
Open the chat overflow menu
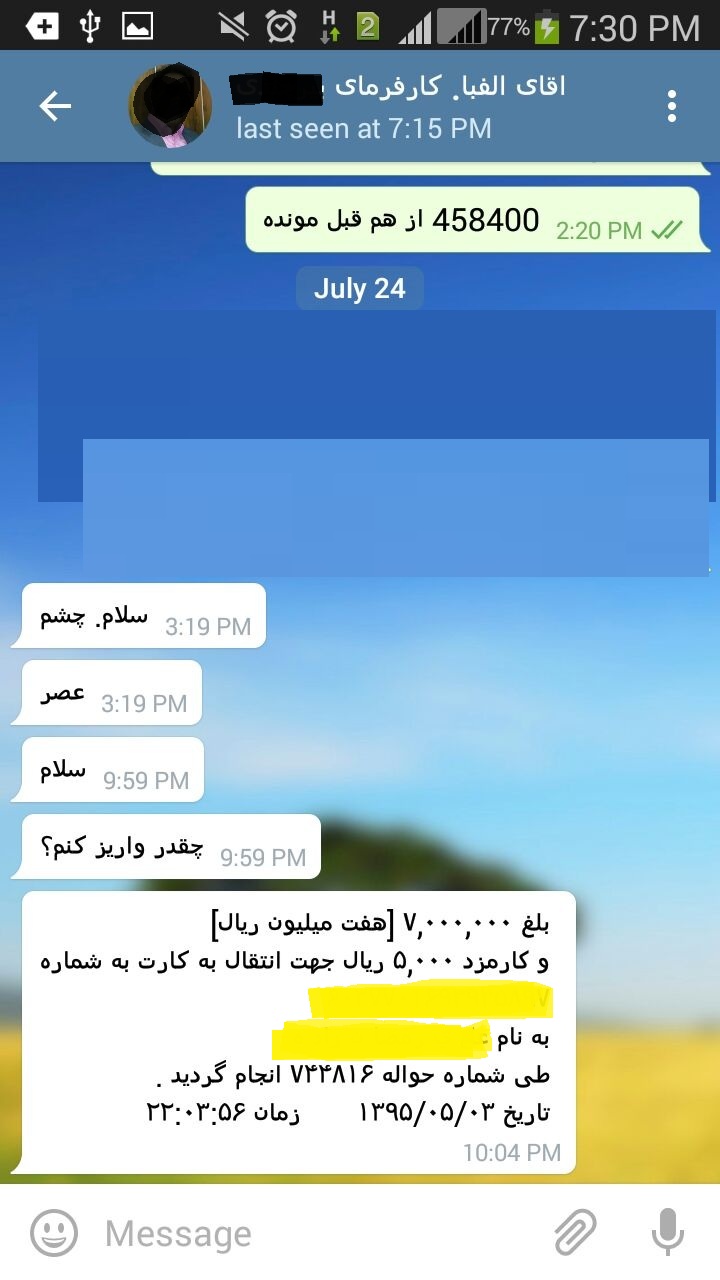point(672,106)
